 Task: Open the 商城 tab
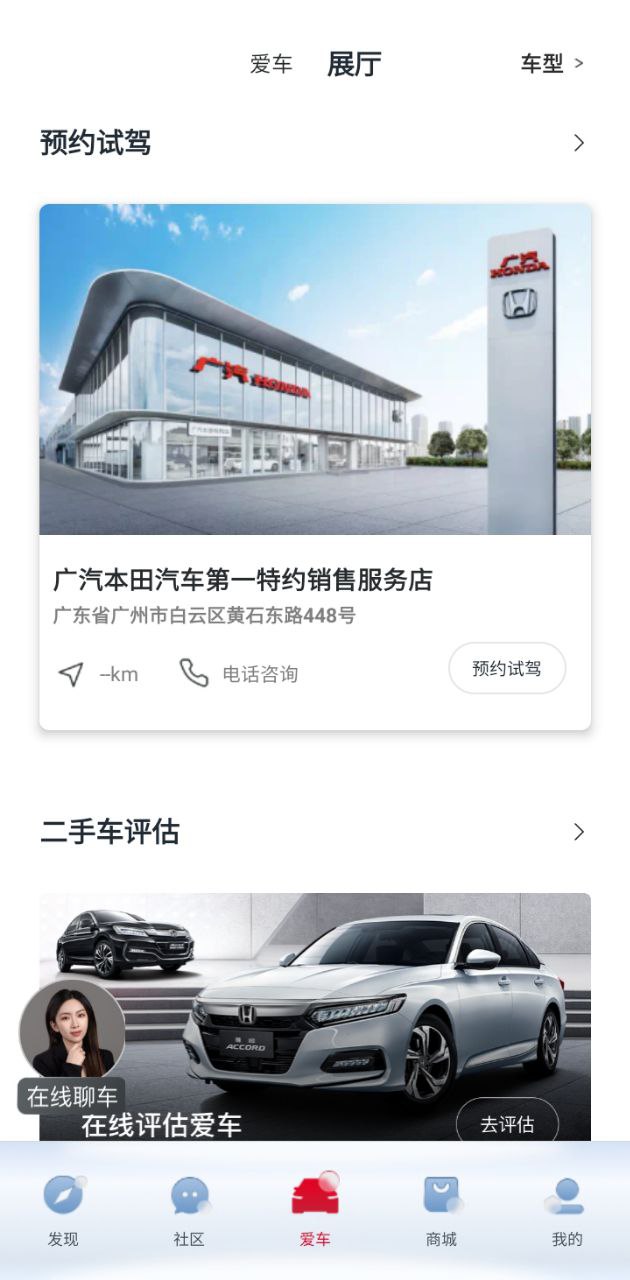(441, 1210)
